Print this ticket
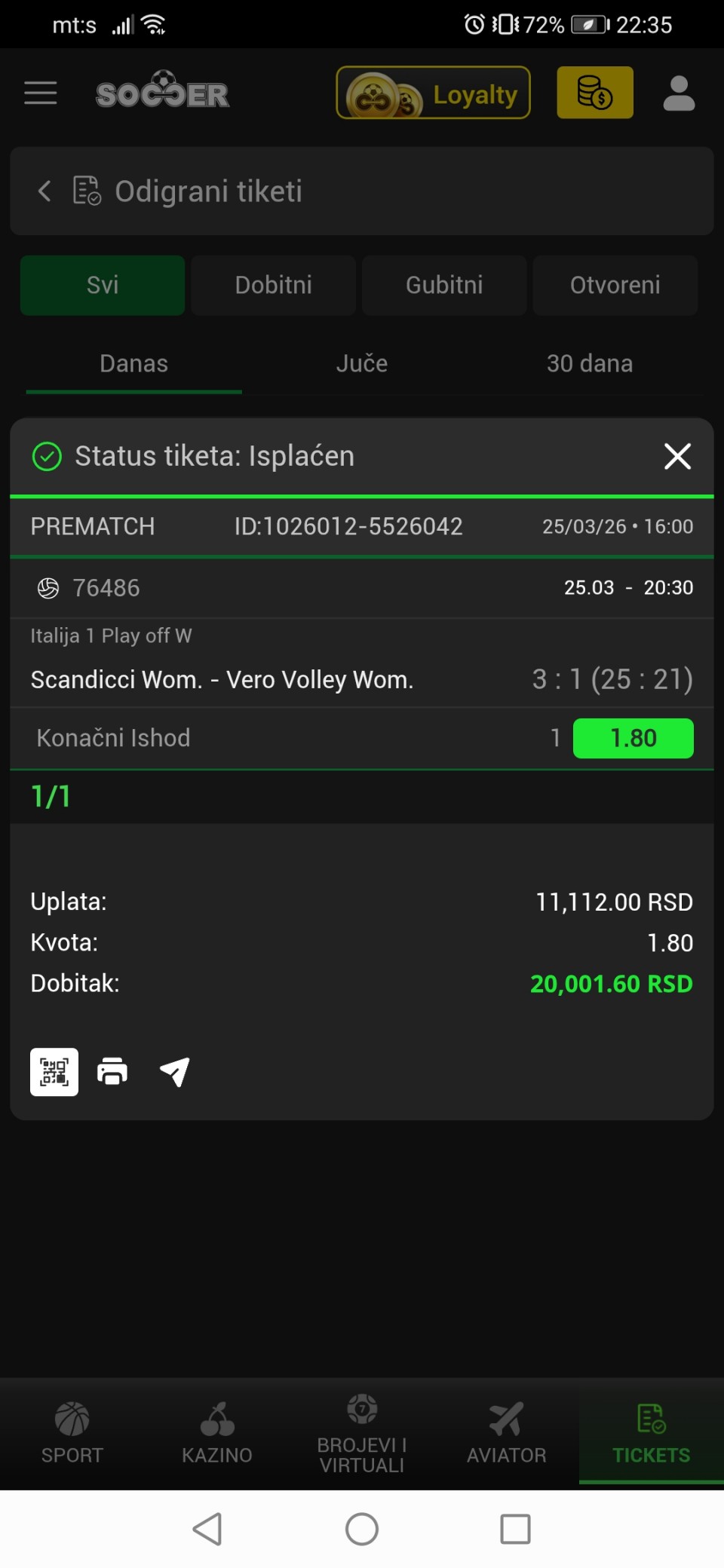 pyautogui.click(x=112, y=1071)
